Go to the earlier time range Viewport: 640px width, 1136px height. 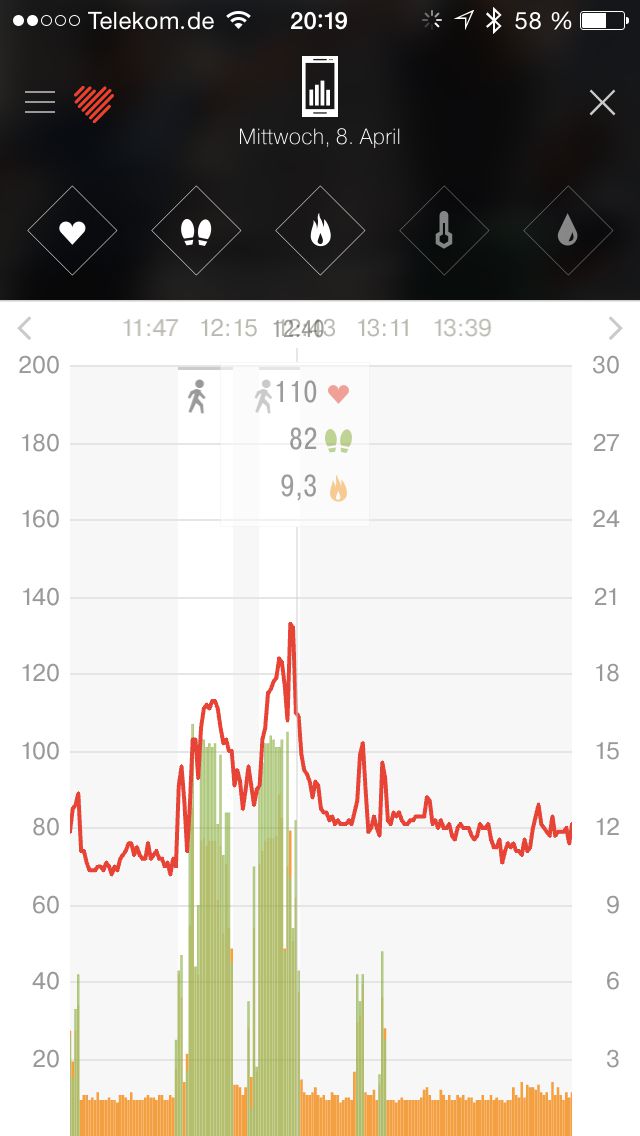pos(25,328)
